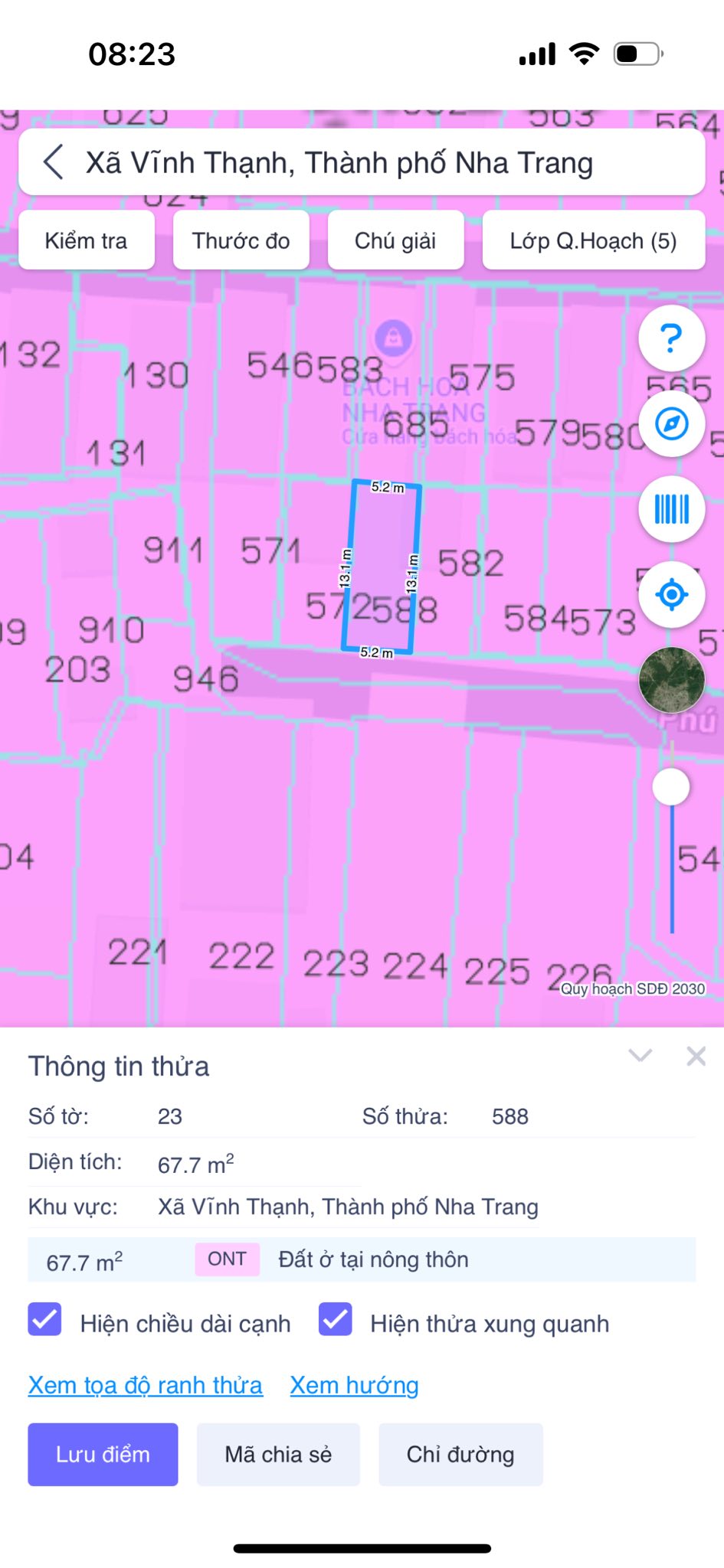Uncheck Hiện thửa xung quanh
Image resolution: width=724 pixels, height=1568 pixels.
tap(336, 1320)
